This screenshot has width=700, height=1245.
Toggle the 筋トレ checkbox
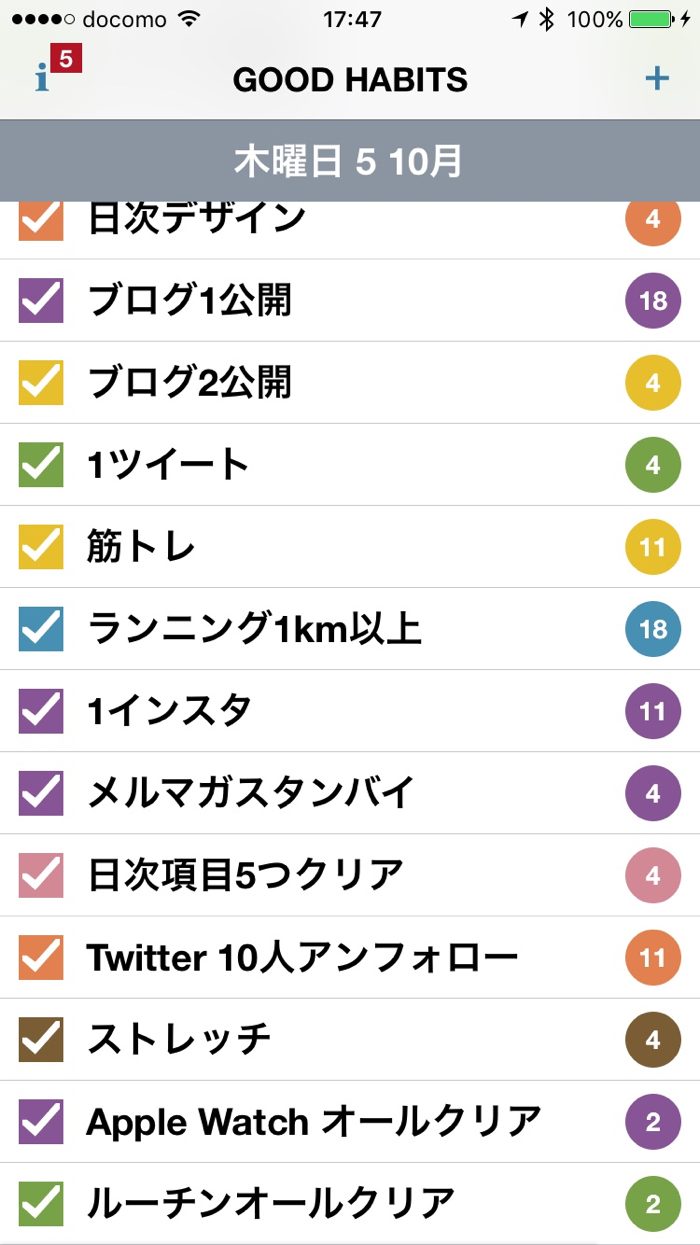[41, 546]
